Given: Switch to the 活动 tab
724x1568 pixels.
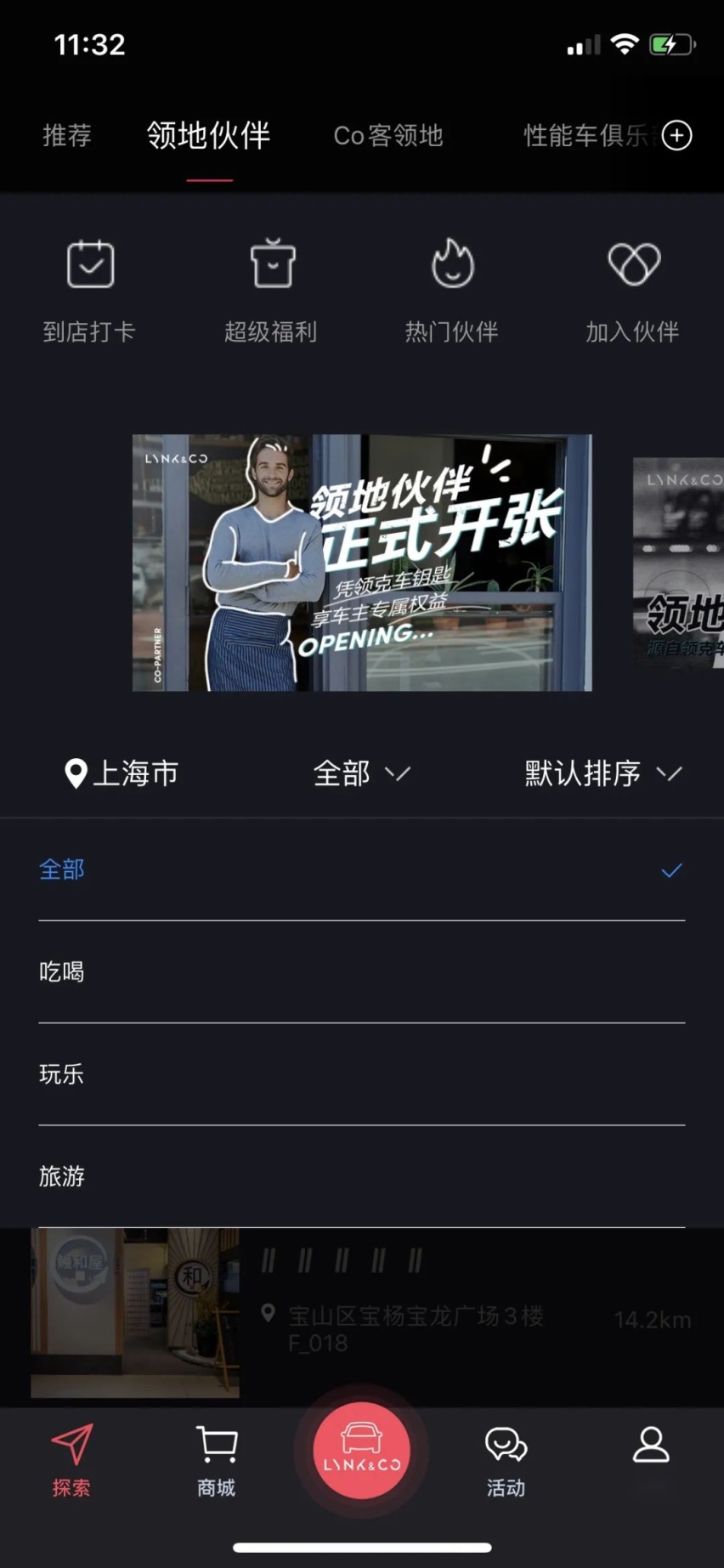Looking at the screenshot, I should point(506,1458).
